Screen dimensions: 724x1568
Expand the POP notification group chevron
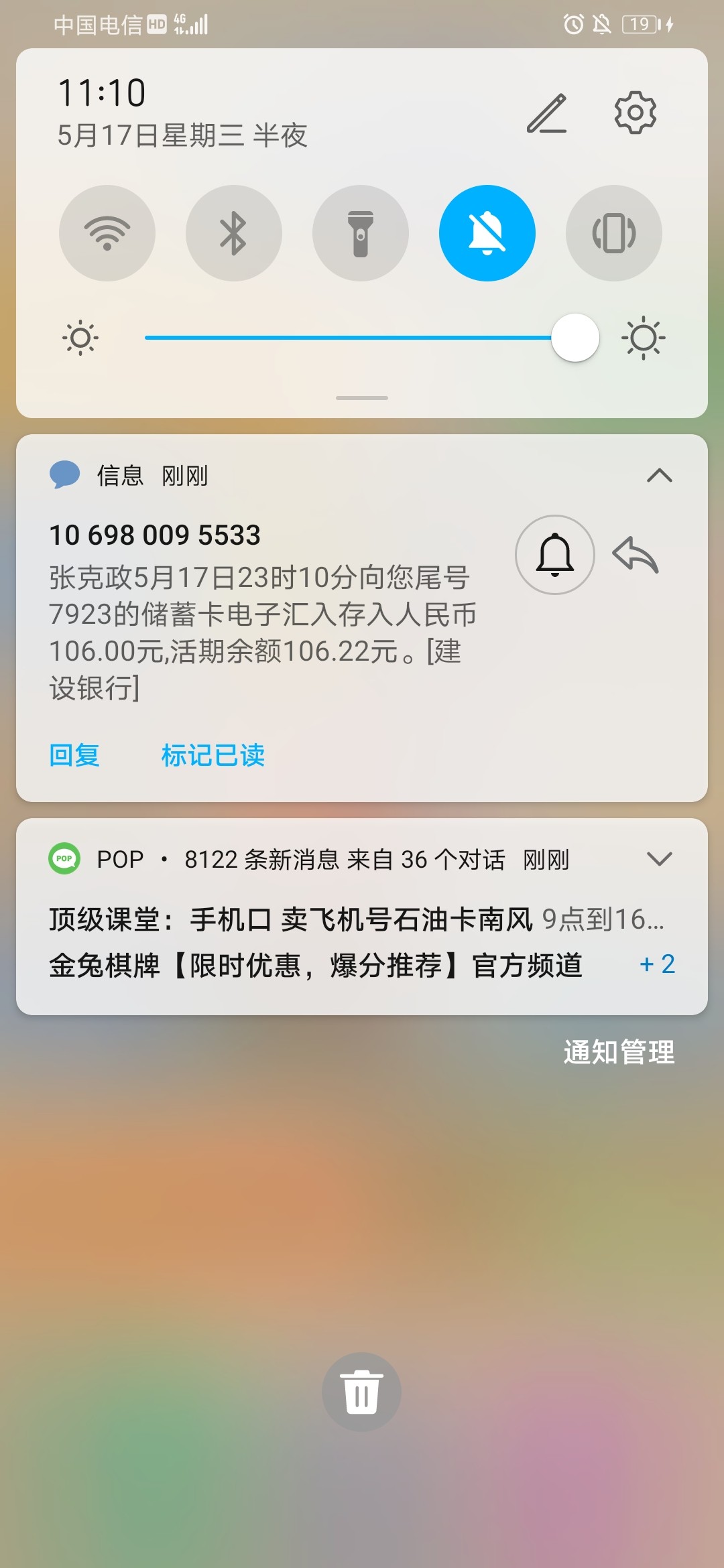[659, 858]
